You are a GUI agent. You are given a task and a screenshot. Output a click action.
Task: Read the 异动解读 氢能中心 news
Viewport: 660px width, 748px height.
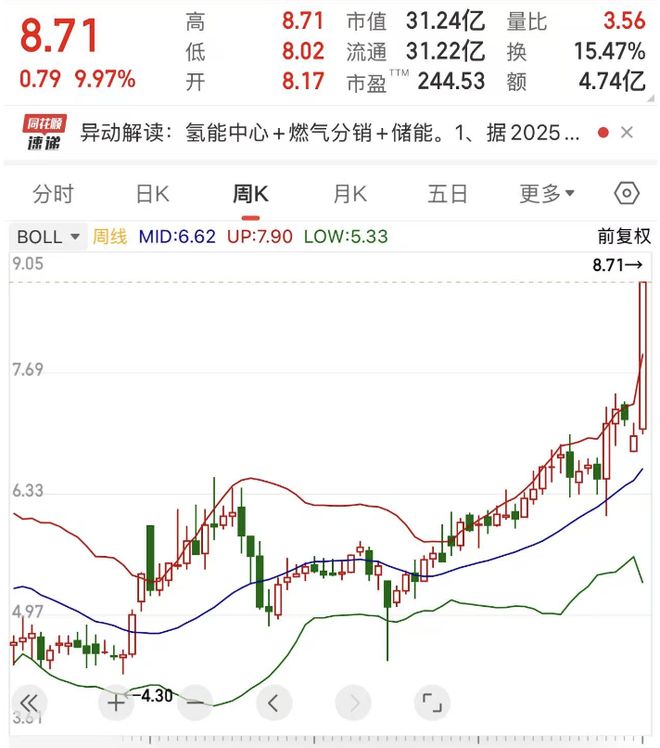330,132
